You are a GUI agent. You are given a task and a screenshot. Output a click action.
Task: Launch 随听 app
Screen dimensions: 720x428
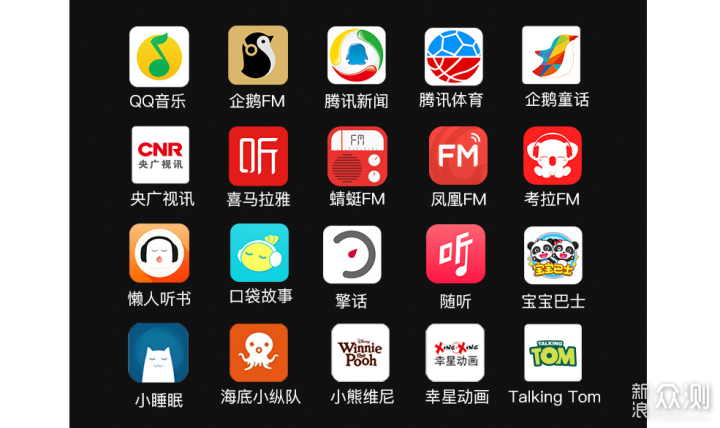coord(455,253)
